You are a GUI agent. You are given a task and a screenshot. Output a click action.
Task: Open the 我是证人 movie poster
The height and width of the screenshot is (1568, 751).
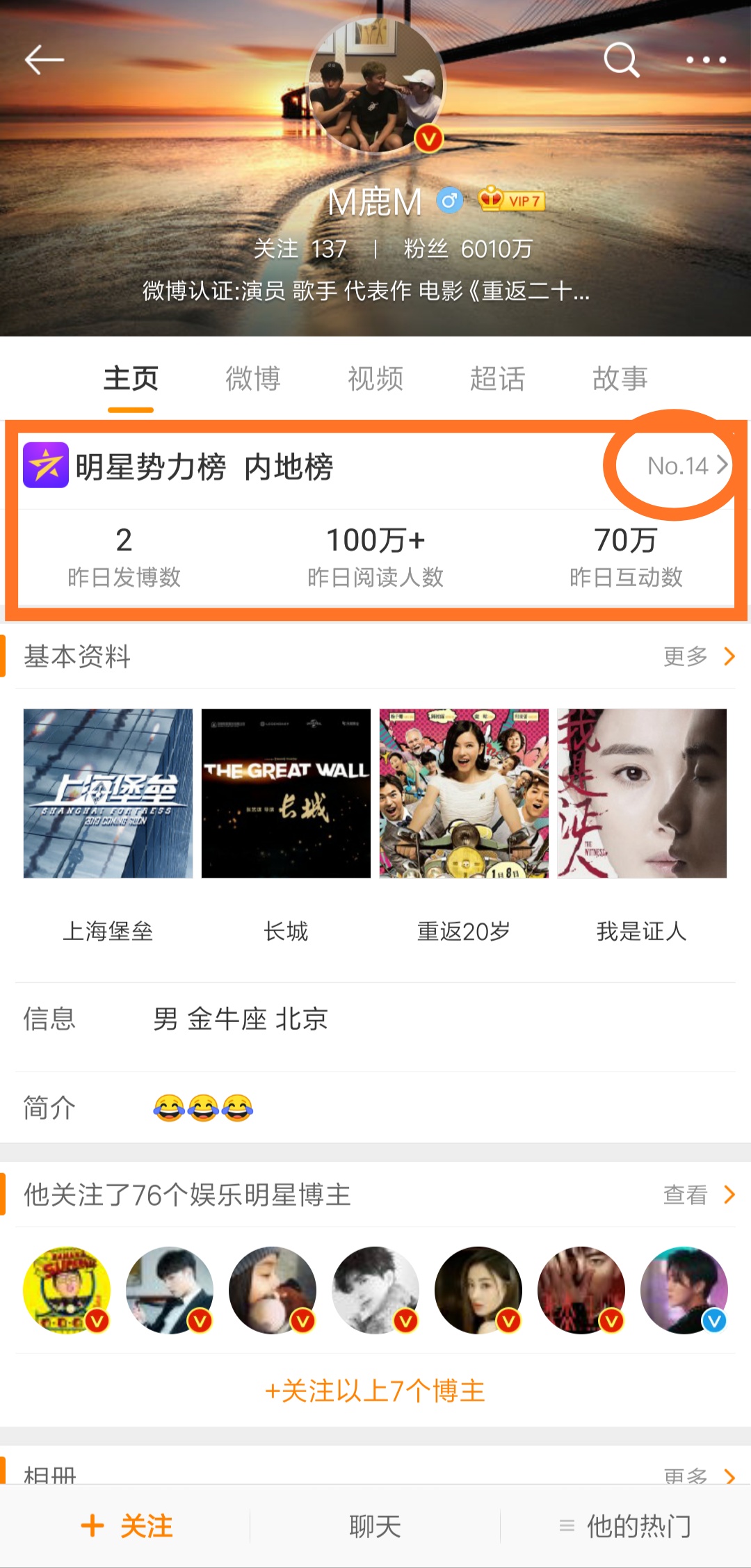coord(642,793)
